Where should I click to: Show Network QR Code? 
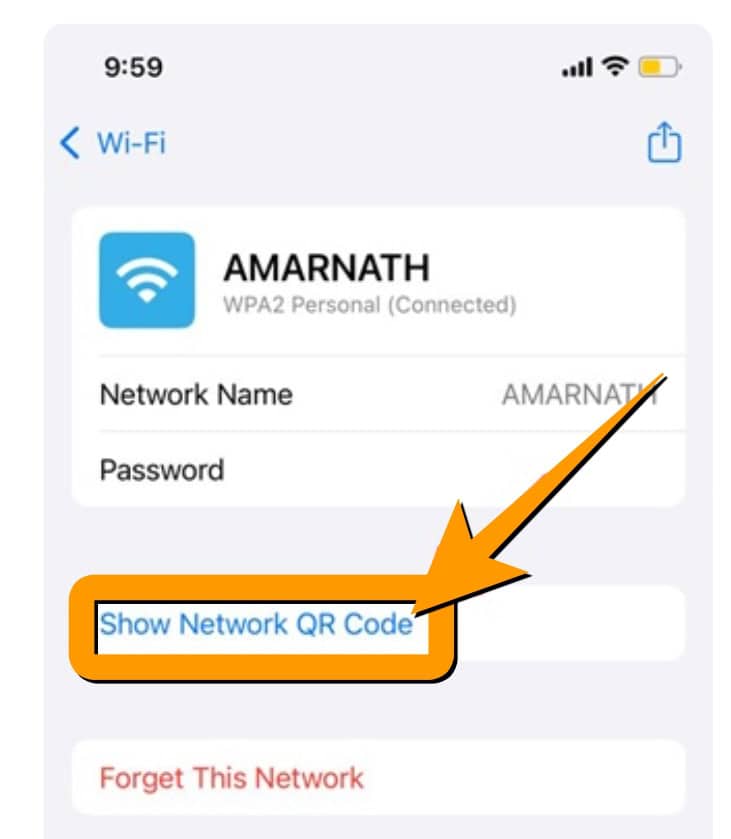coord(256,625)
